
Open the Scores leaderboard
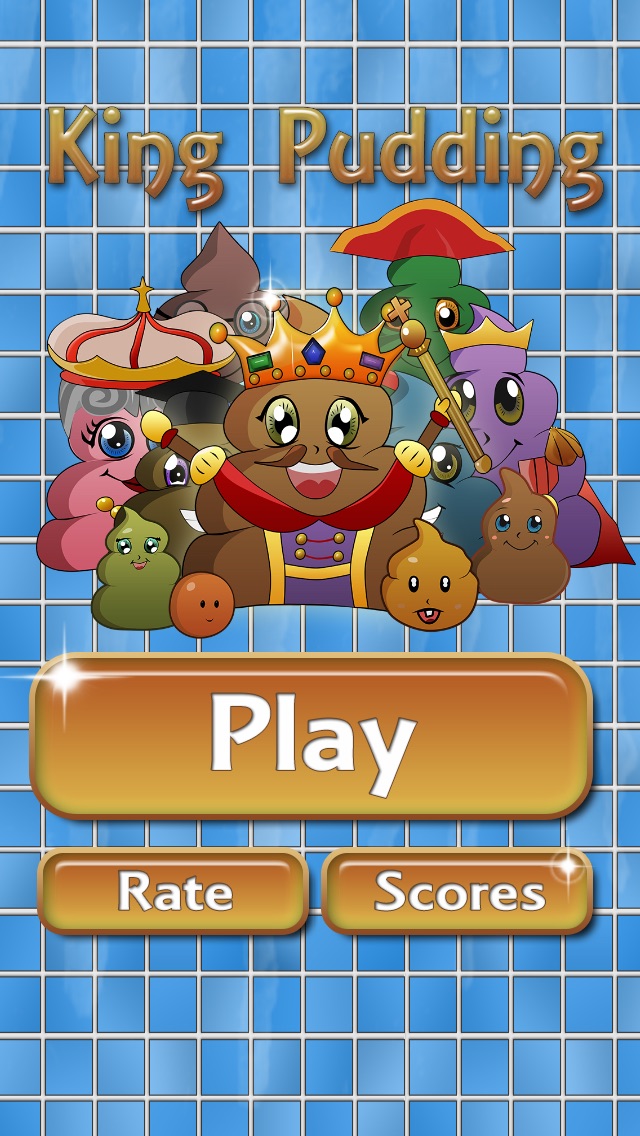(x=457, y=891)
